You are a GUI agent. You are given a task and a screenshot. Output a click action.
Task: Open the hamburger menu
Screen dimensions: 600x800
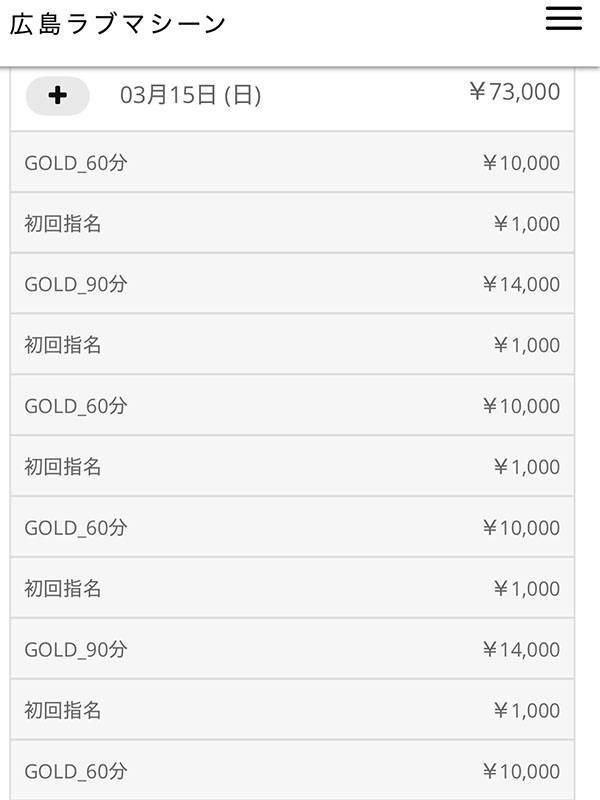pyautogui.click(x=563, y=20)
